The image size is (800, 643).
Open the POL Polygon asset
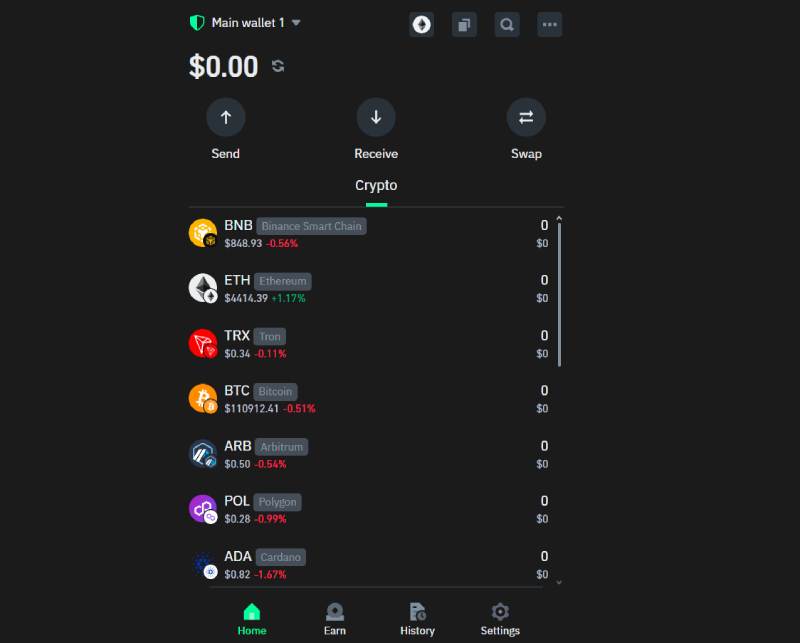(370, 508)
